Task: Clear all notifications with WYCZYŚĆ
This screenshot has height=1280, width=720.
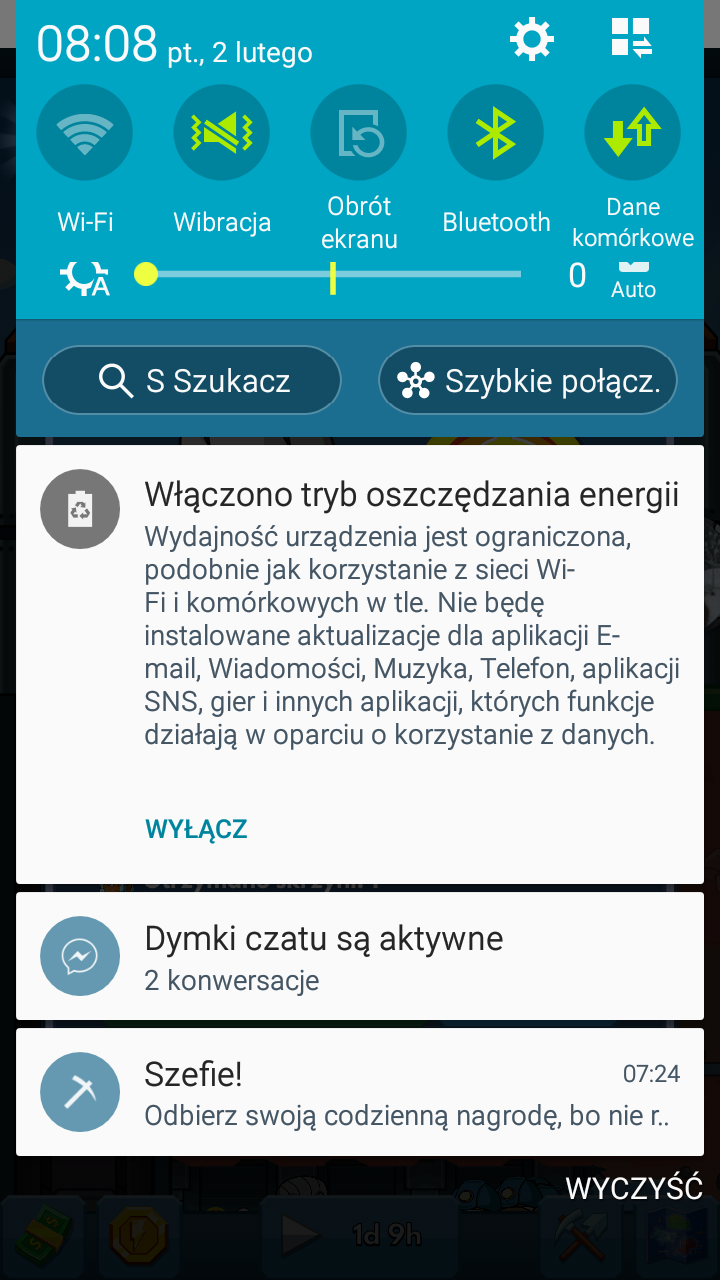Action: click(x=634, y=1188)
